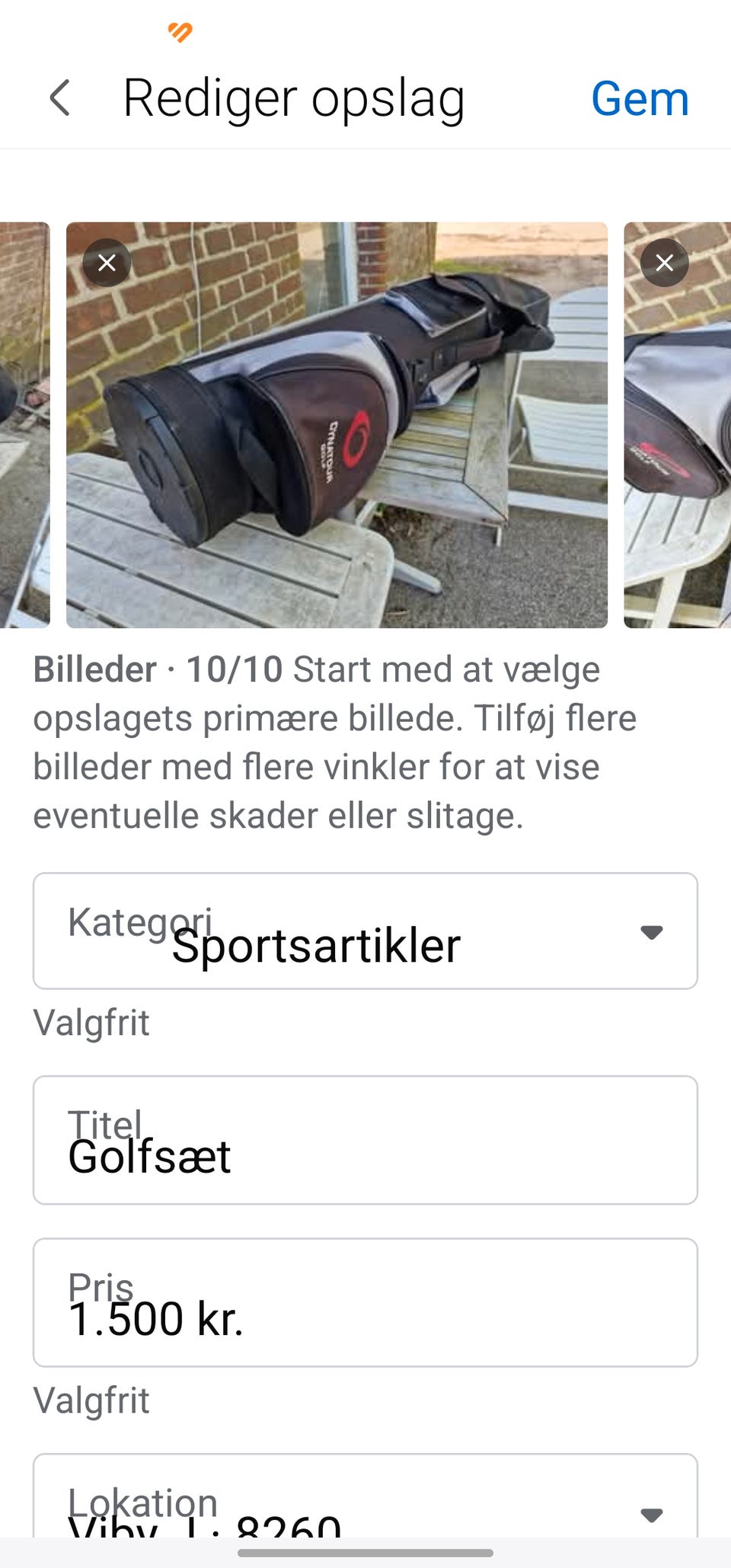Delete the rightmost photo via its X icon

[665, 262]
